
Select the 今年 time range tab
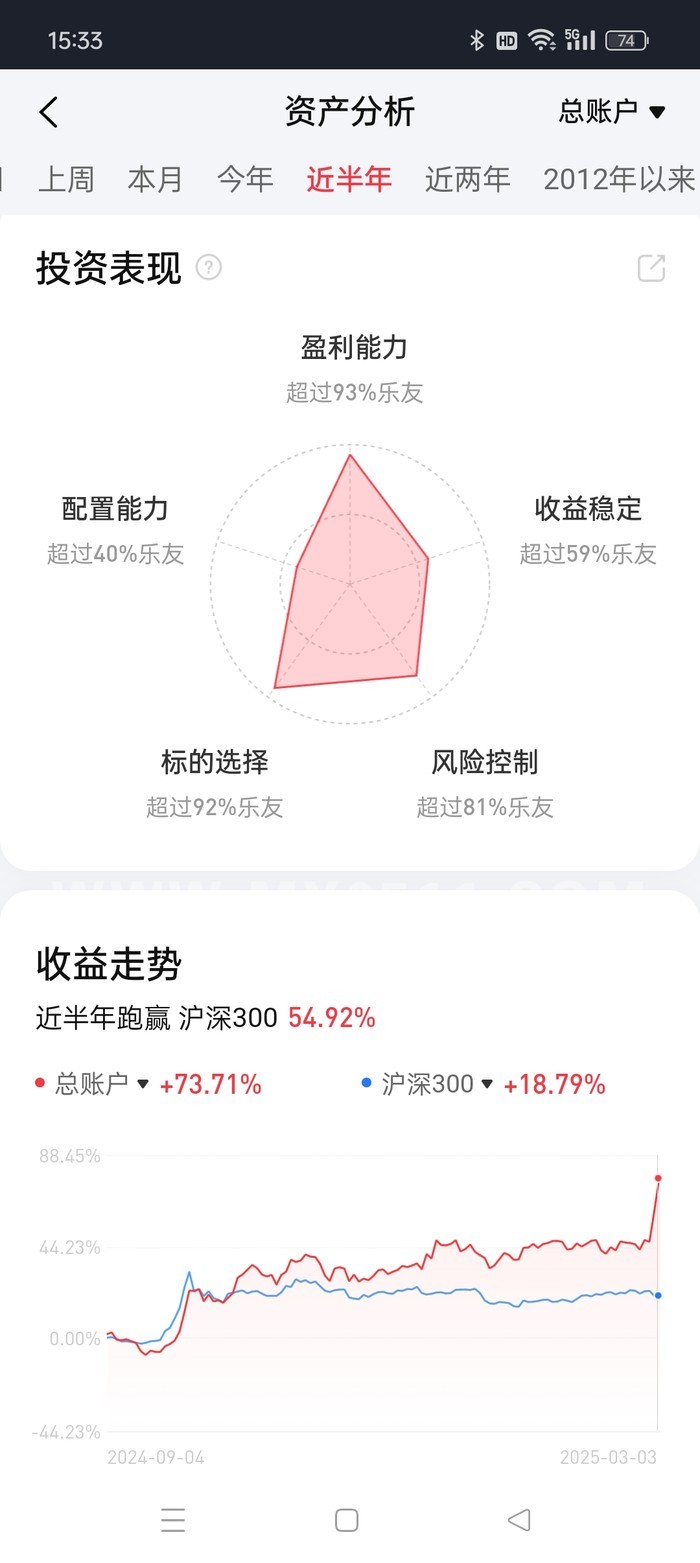point(245,179)
